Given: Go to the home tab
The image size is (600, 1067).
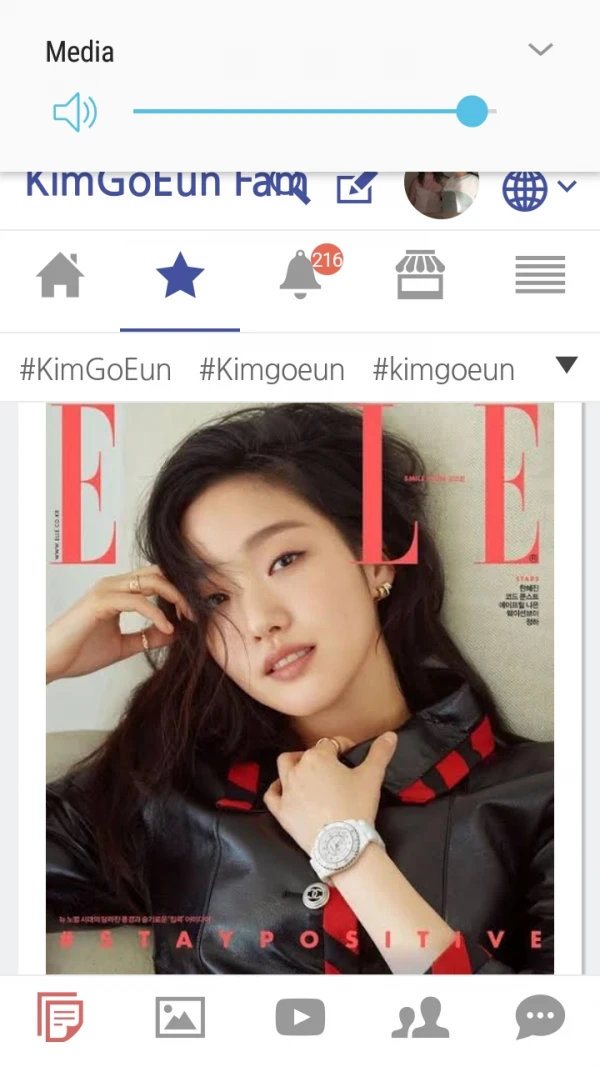Looking at the screenshot, I should [x=60, y=276].
